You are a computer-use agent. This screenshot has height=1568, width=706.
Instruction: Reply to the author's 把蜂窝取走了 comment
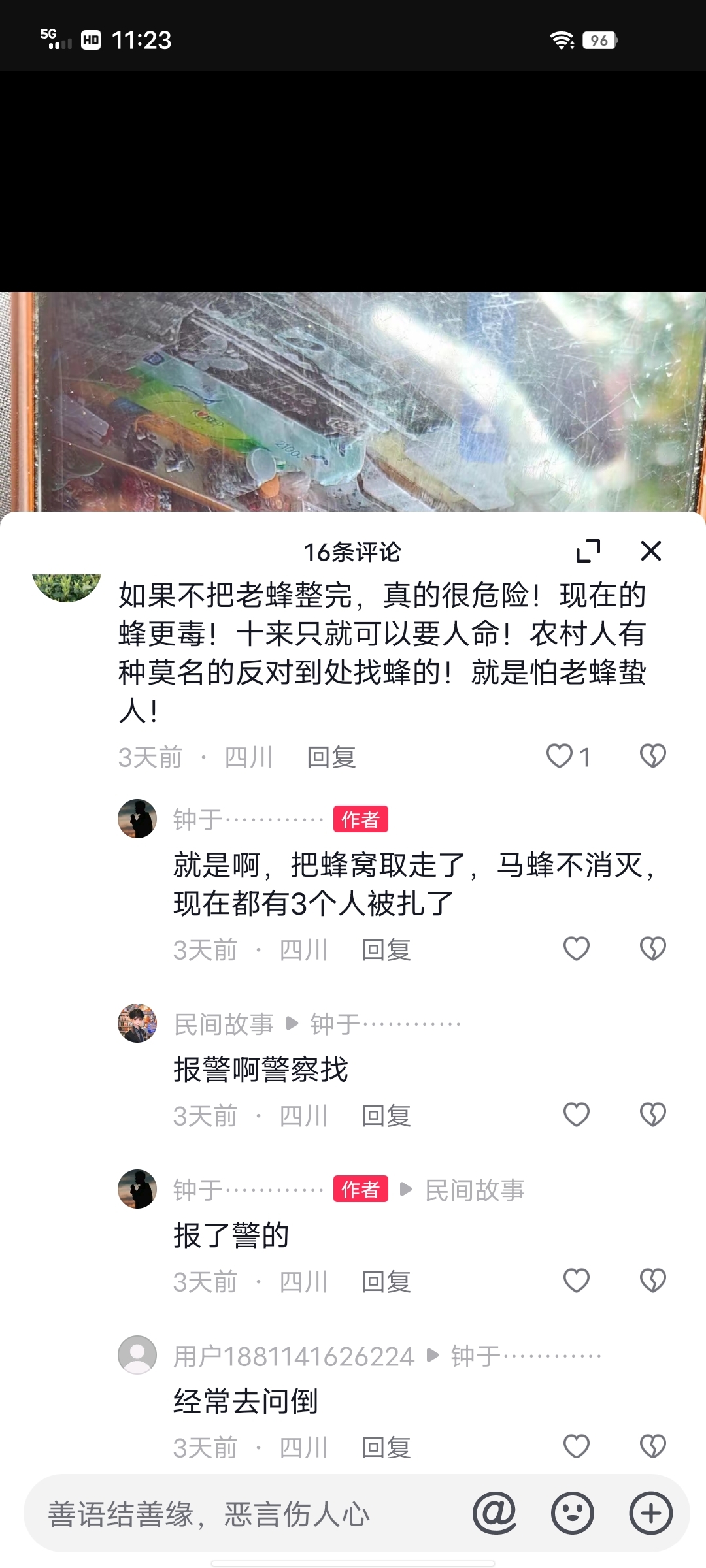(x=386, y=950)
